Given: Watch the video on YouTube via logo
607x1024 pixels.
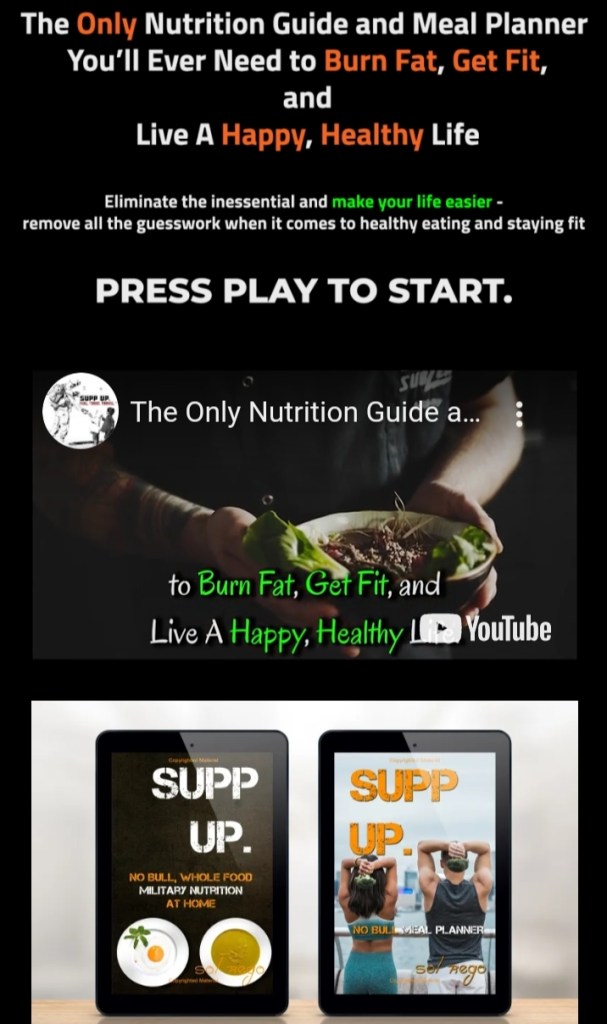Looking at the screenshot, I should click(486, 629).
